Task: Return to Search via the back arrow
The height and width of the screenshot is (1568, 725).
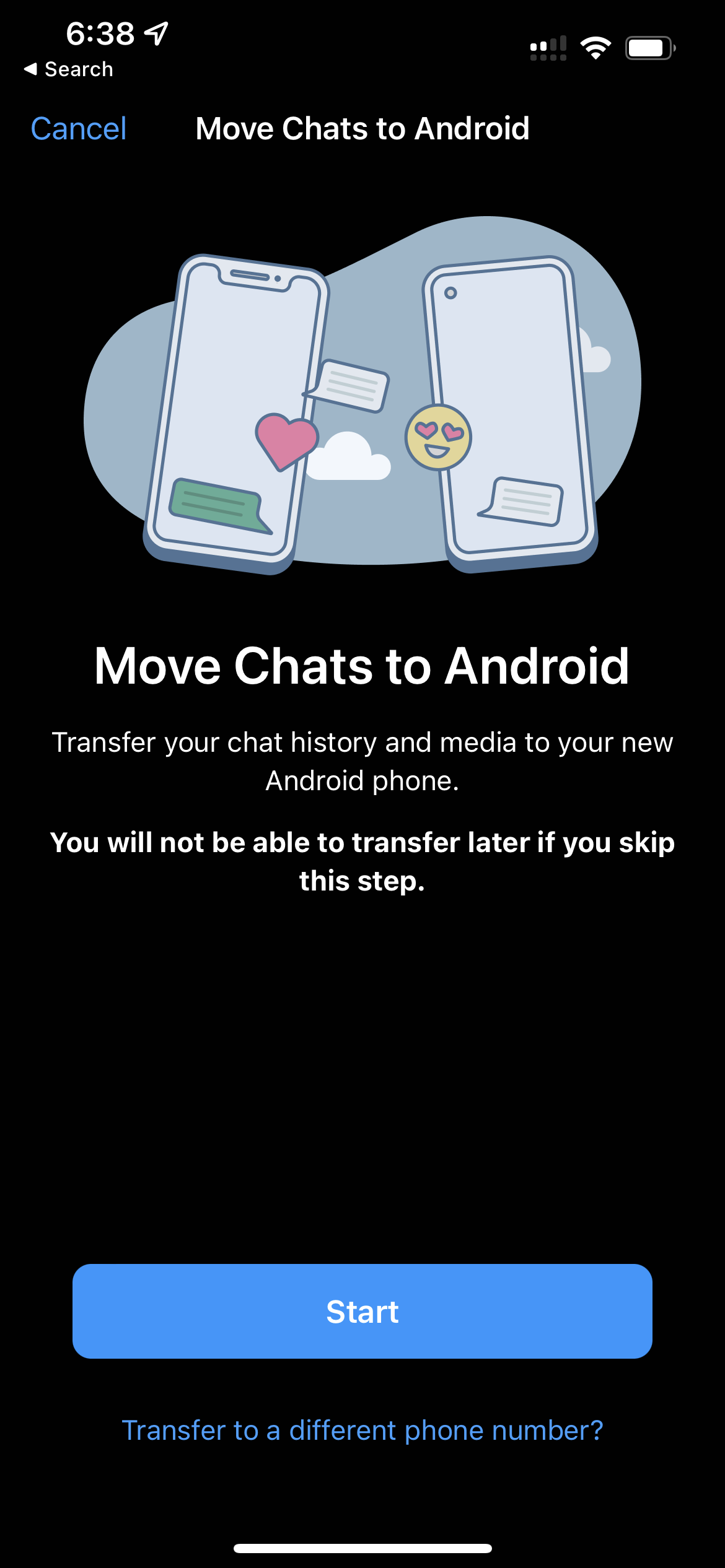Action: [68, 69]
